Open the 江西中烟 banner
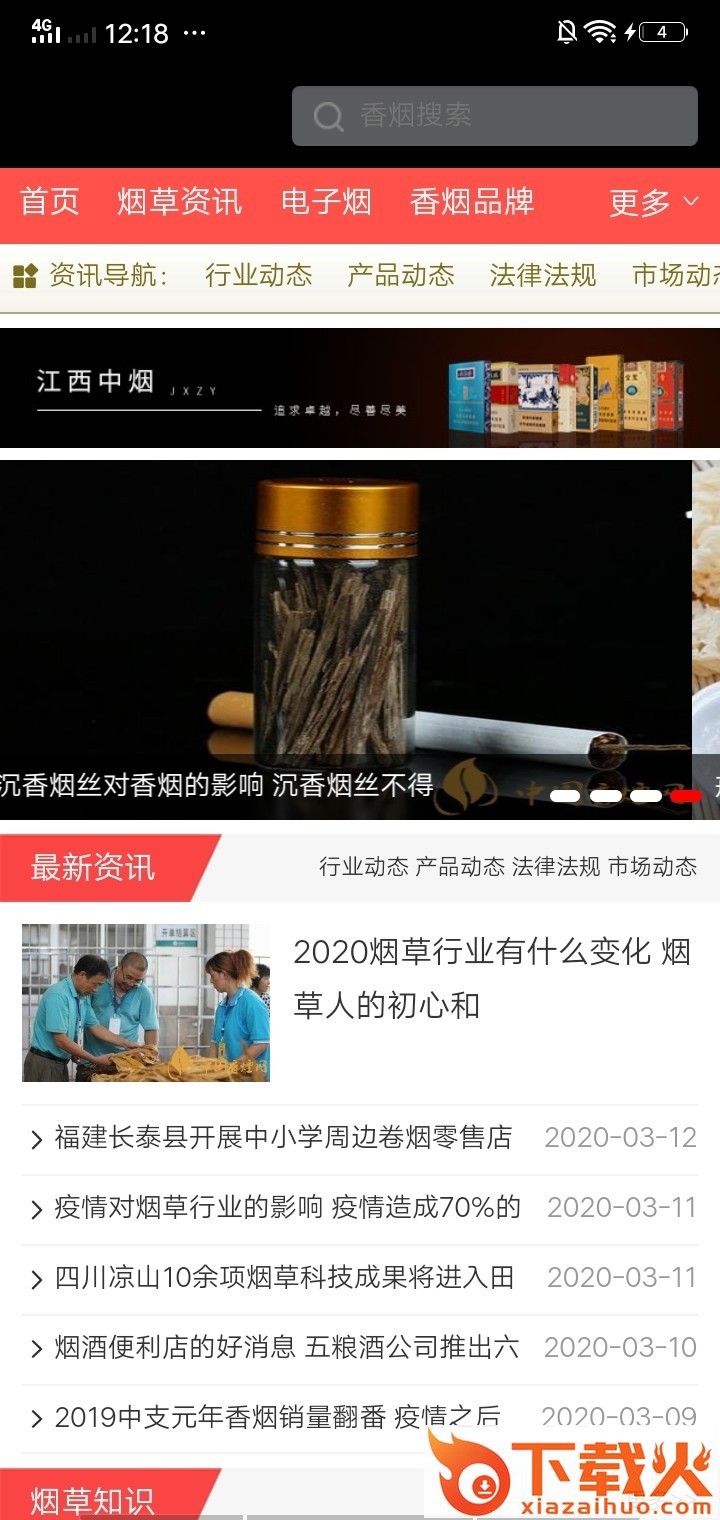This screenshot has width=720, height=1520. [x=360, y=388]
